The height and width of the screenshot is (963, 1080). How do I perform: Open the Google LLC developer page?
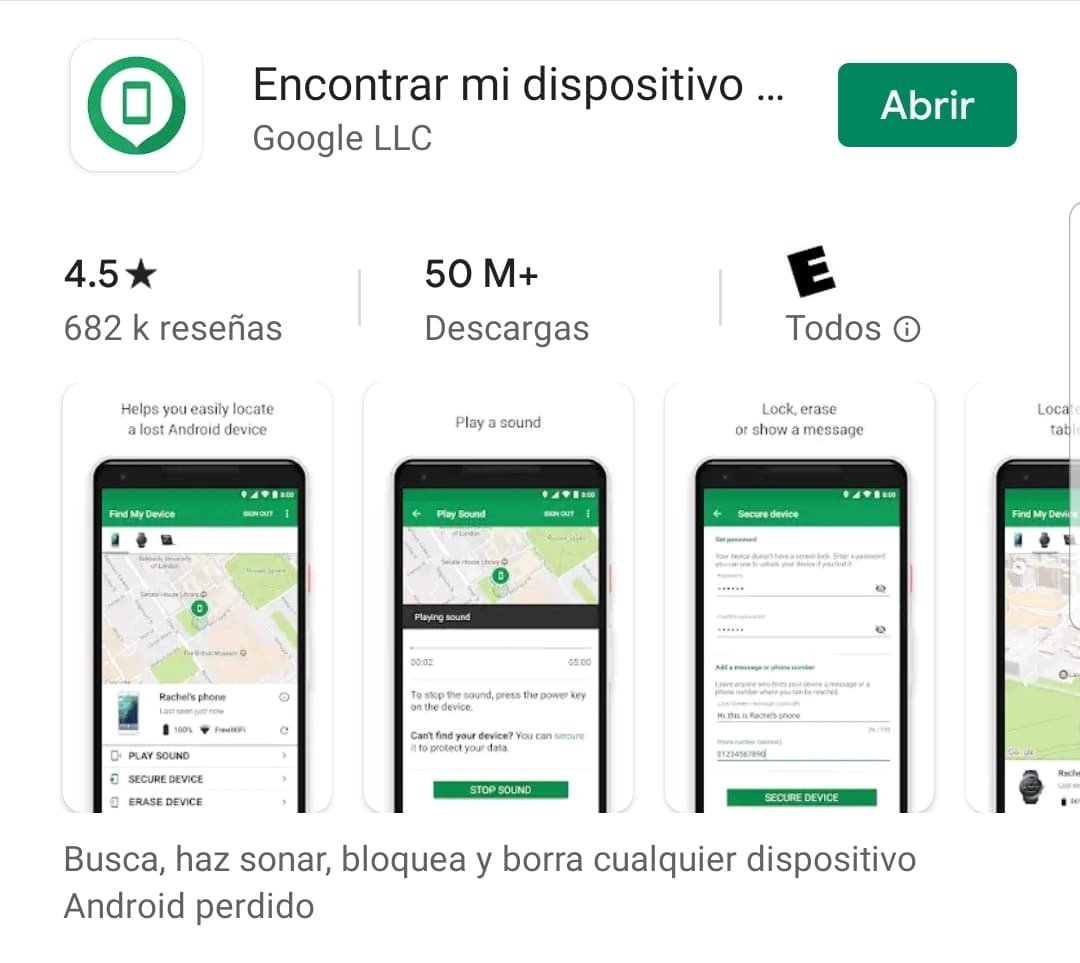[342, 138]
